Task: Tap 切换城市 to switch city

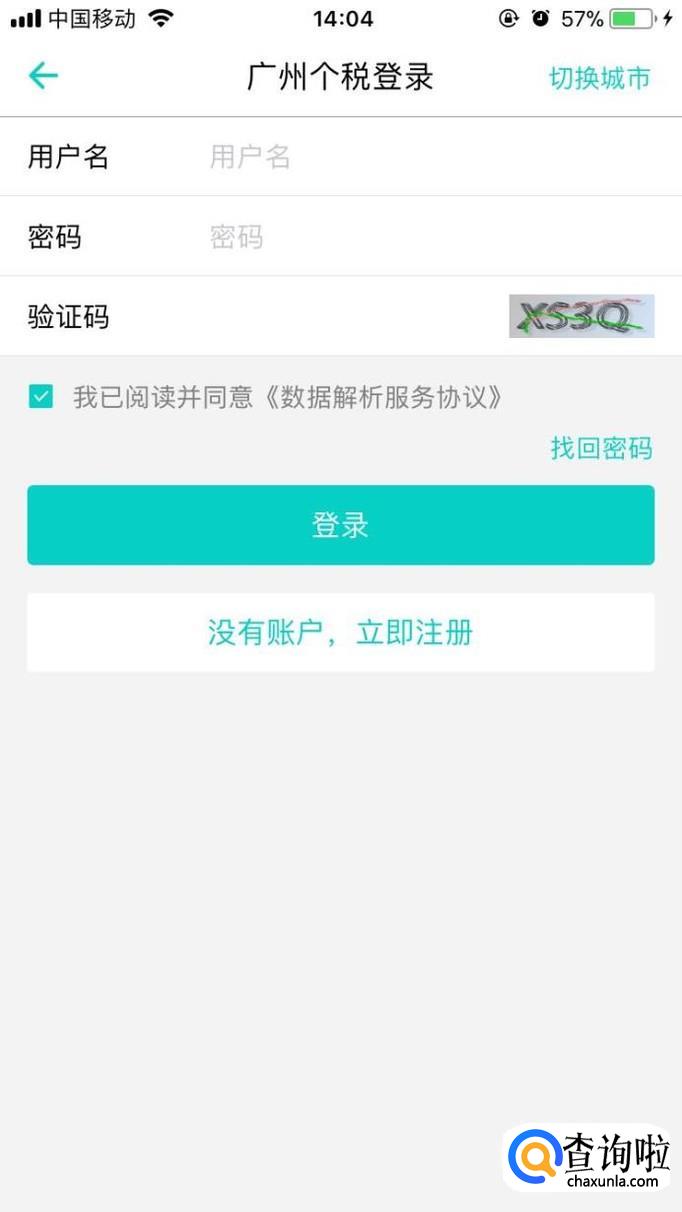Action: (599, 78)
